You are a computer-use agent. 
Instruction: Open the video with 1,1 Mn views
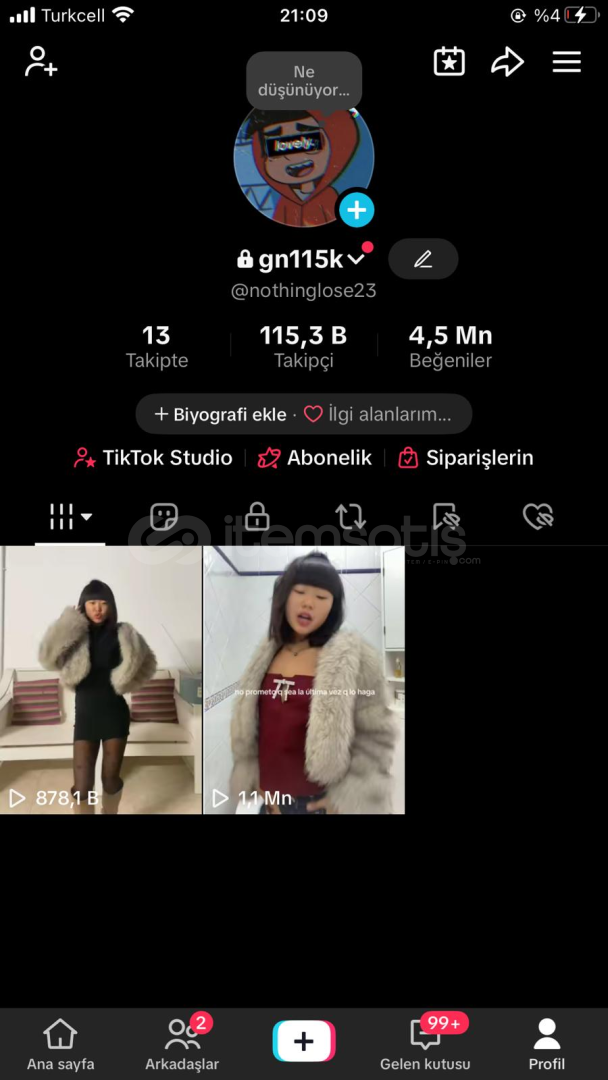point(304,680)
